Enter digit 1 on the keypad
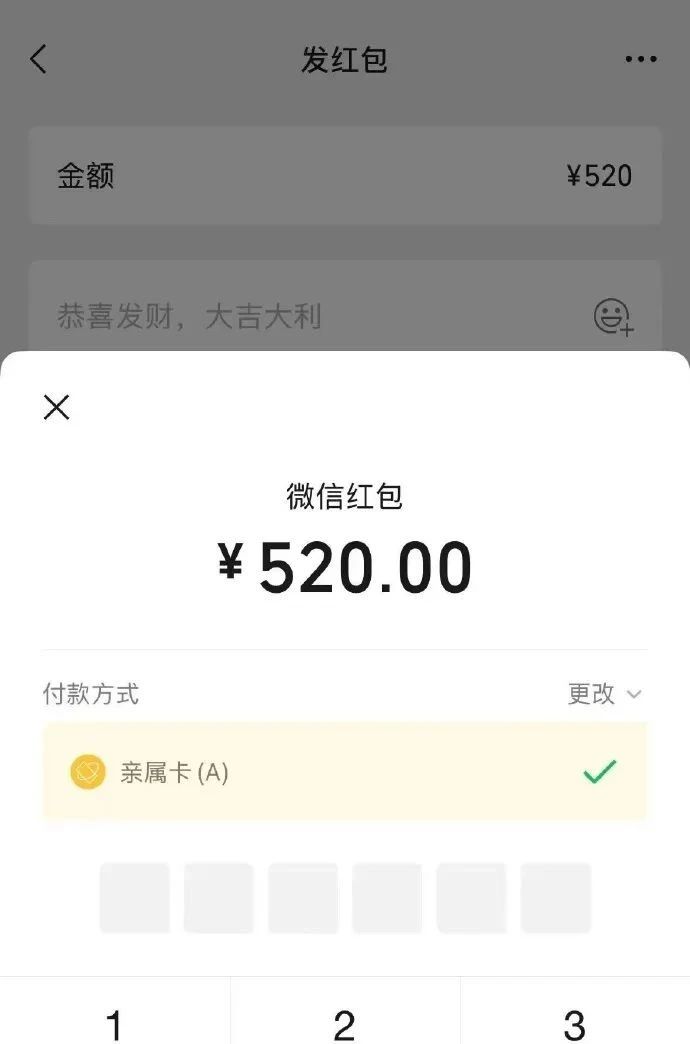The image size is (690, 1044). pos(115,1011)
